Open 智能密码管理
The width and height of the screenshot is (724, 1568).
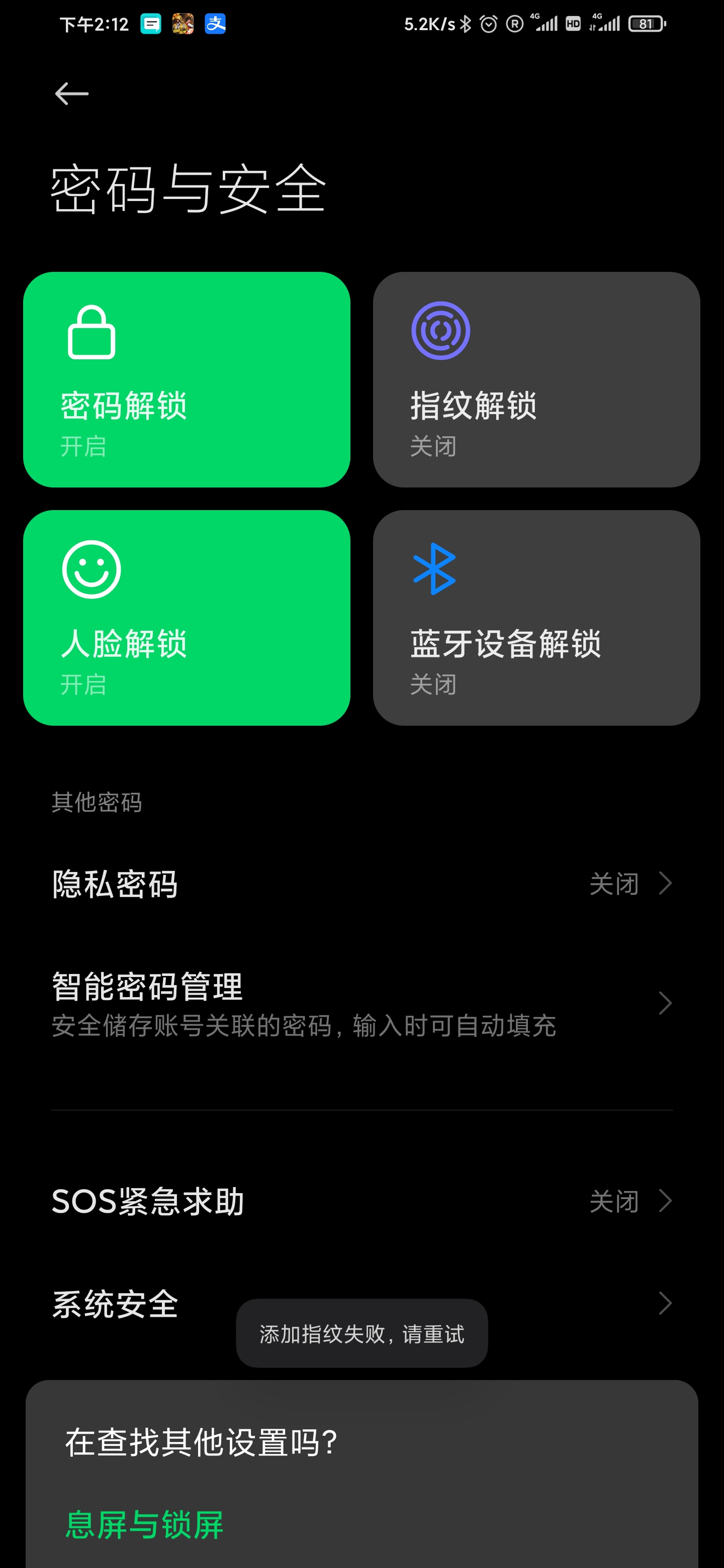coord(361,1003)
